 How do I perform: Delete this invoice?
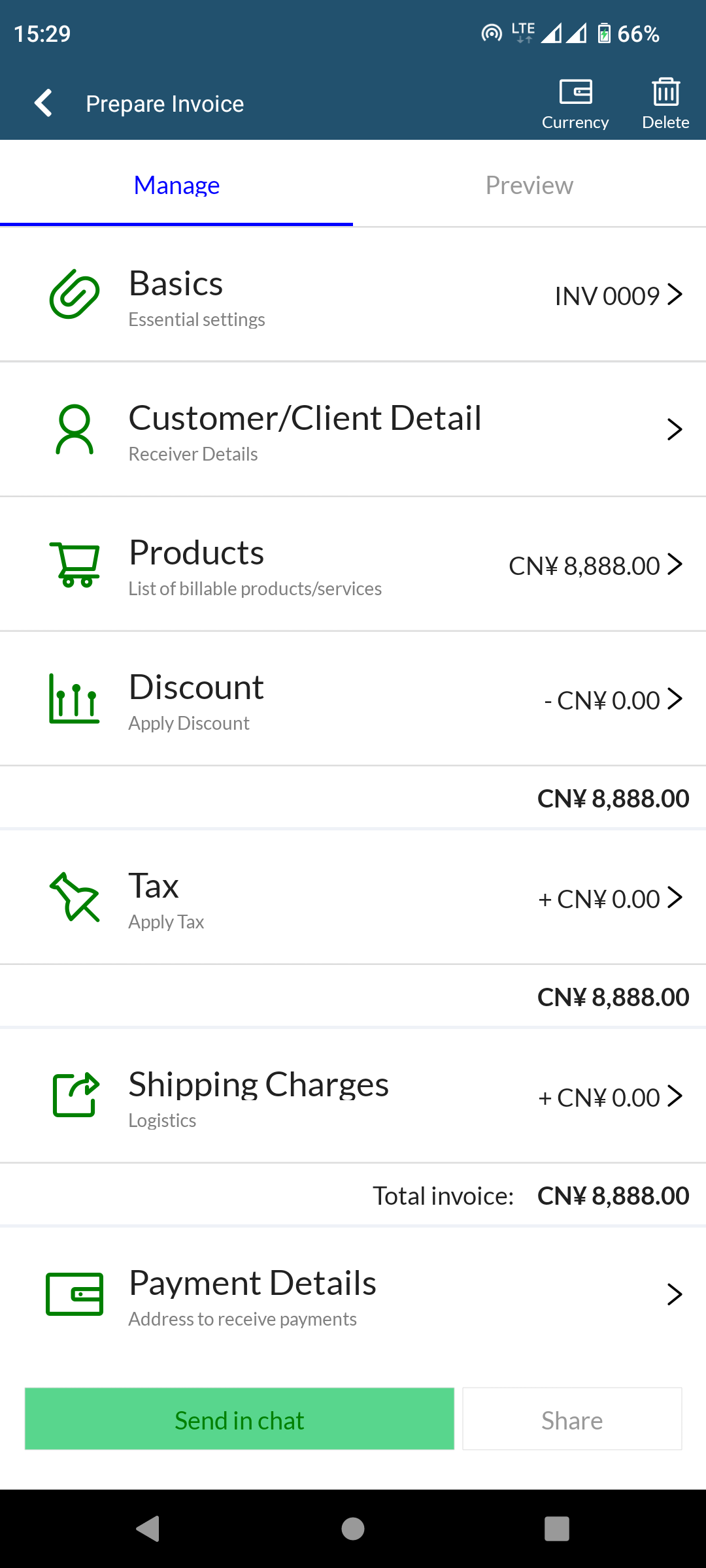[x=665, y=103]
